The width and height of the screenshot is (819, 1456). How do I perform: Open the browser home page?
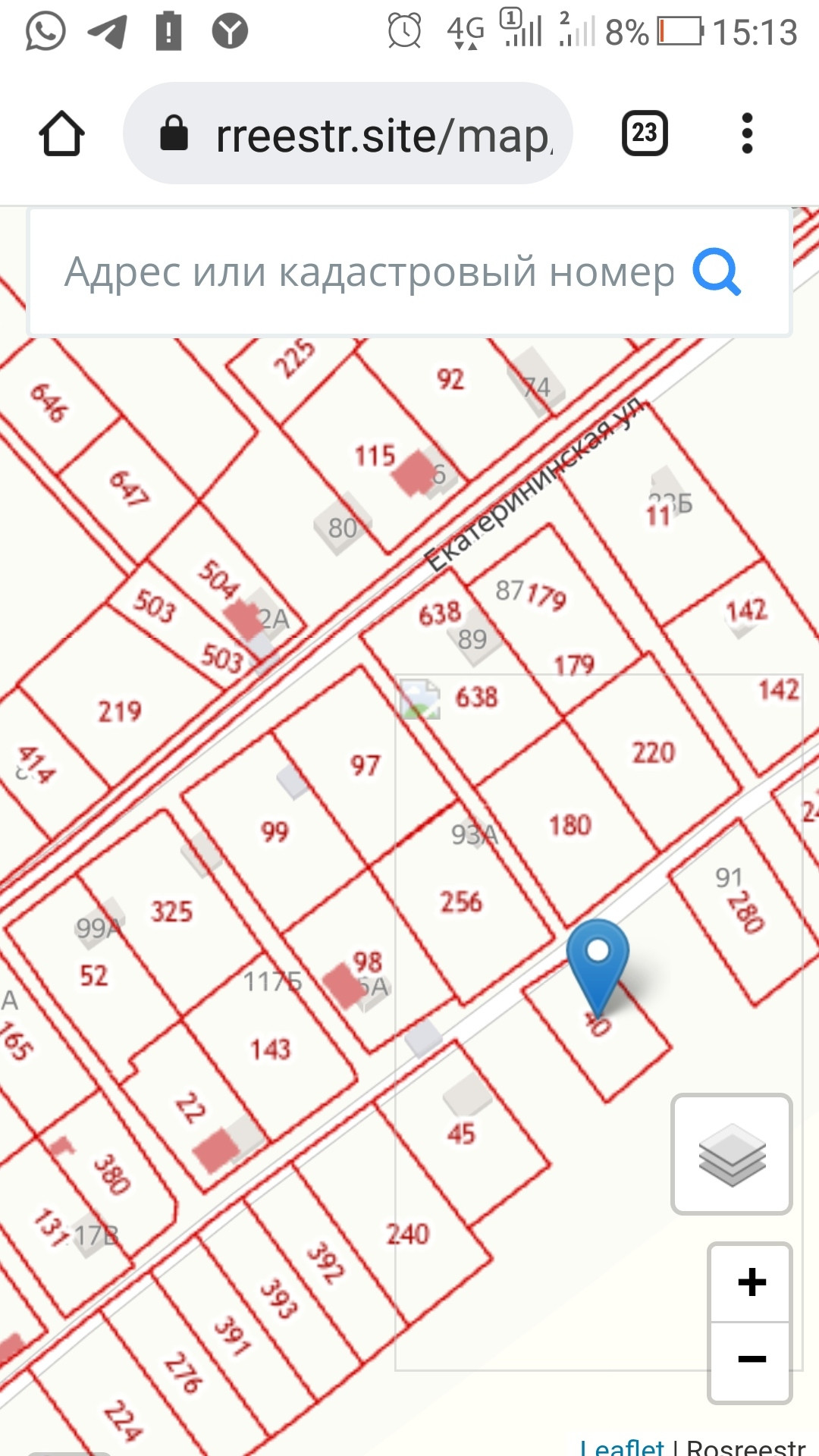[x=61, y=134]
